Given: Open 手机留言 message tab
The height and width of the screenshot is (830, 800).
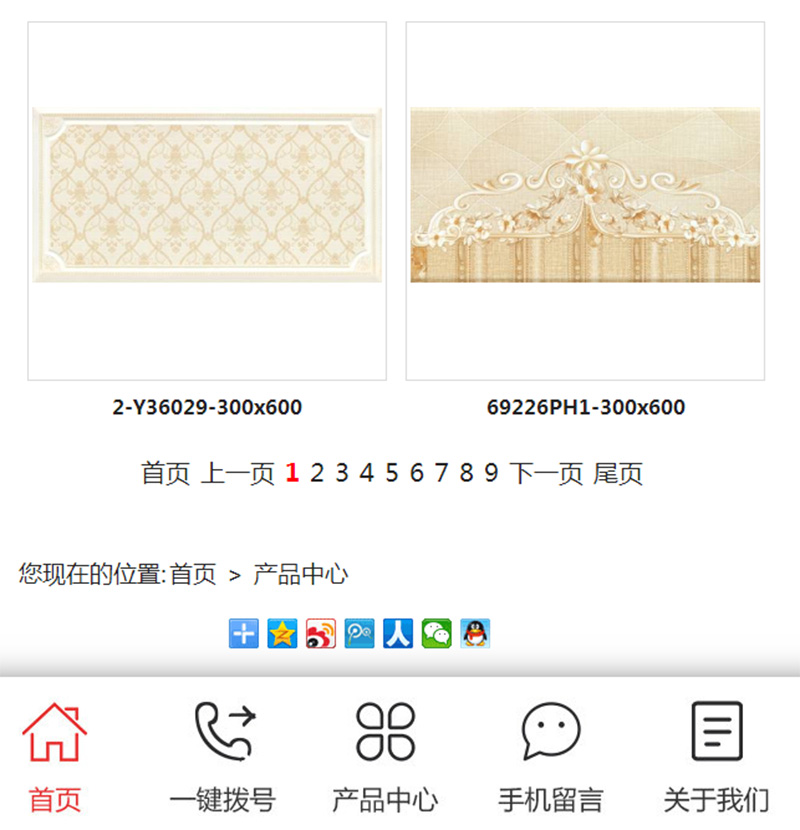Looking at the screenshot, I should 551,757.
